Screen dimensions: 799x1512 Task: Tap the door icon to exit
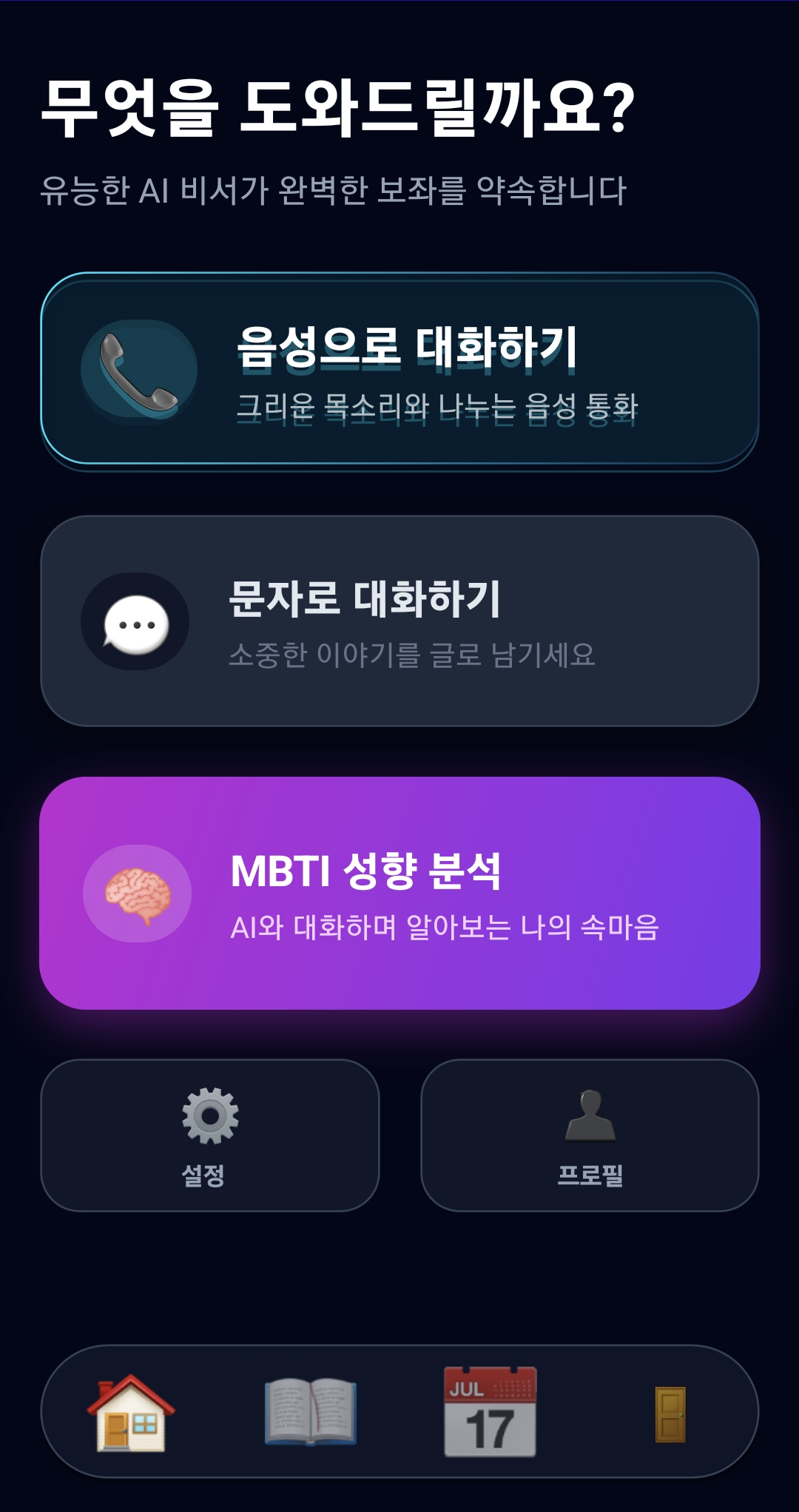[x=670, y=1414]
